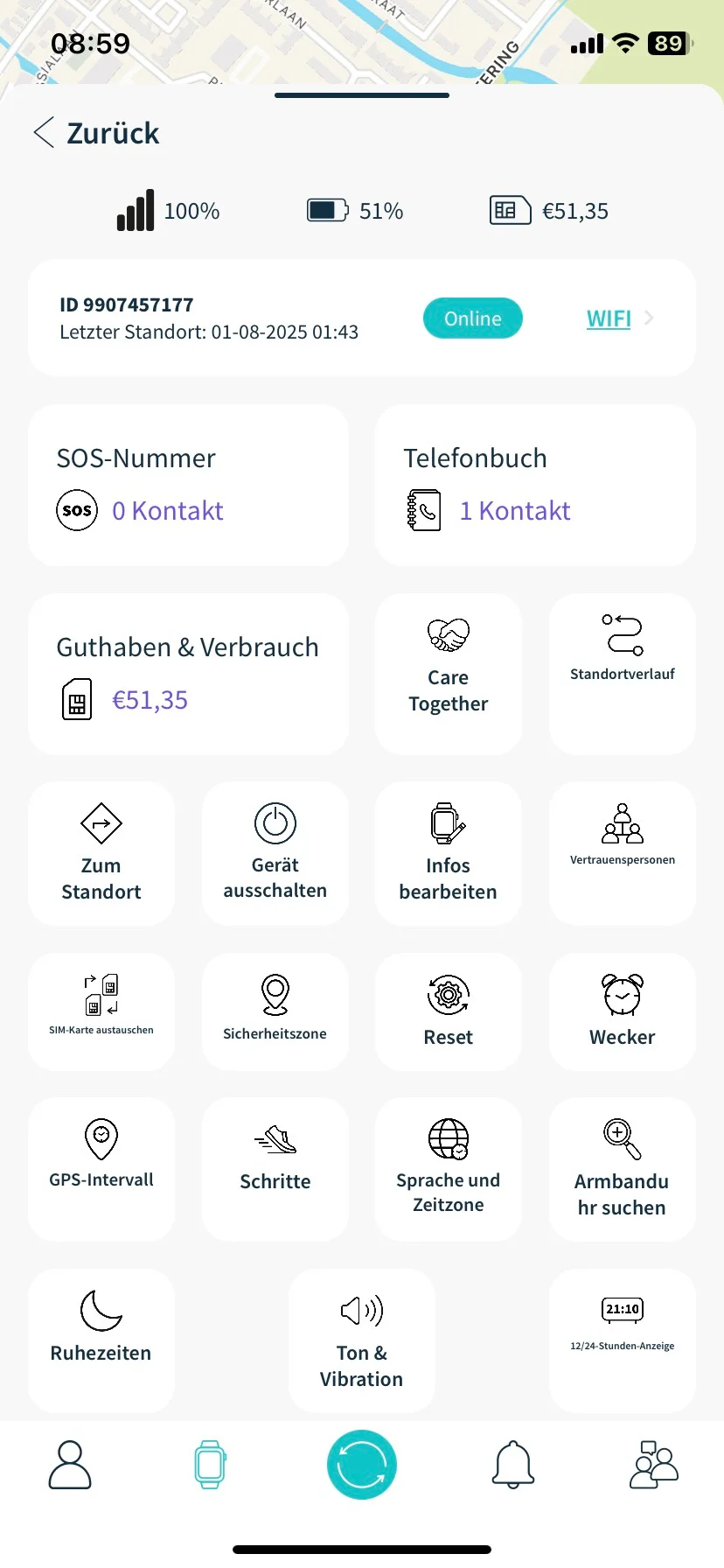Open the SOS-Nummer card
724x1568 pixels.
(188, 485)
